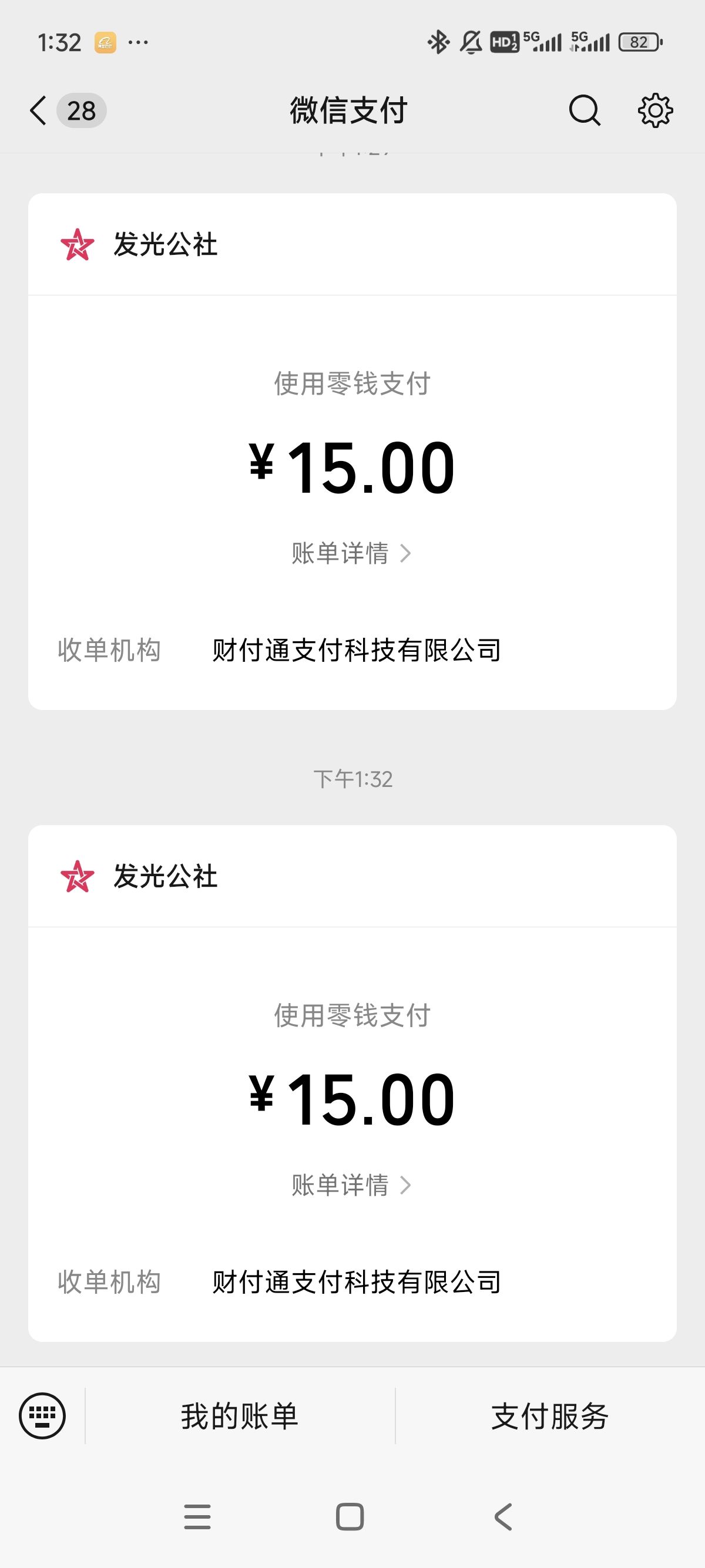Tap the system home button

[350, 1516]
